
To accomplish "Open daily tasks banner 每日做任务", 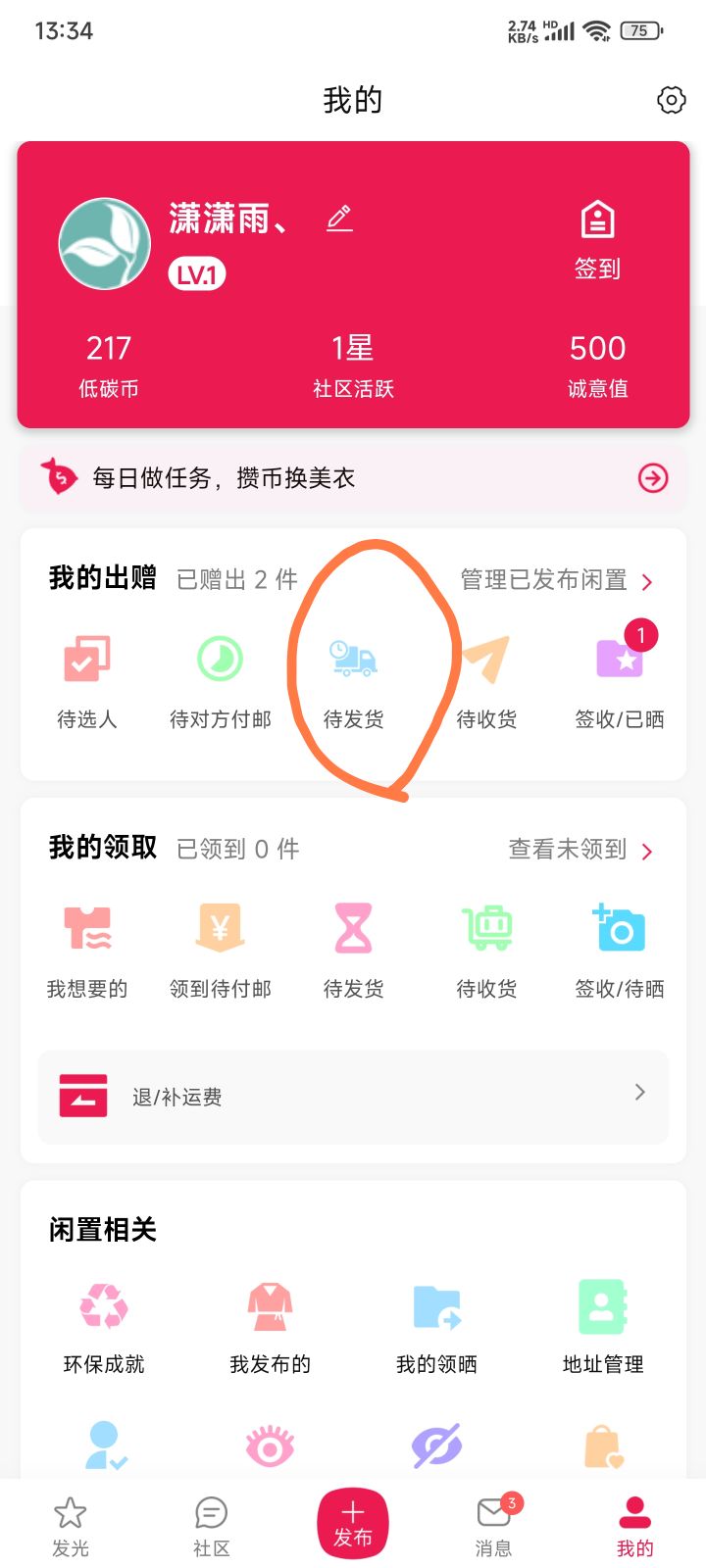I will tap(353, 478).
